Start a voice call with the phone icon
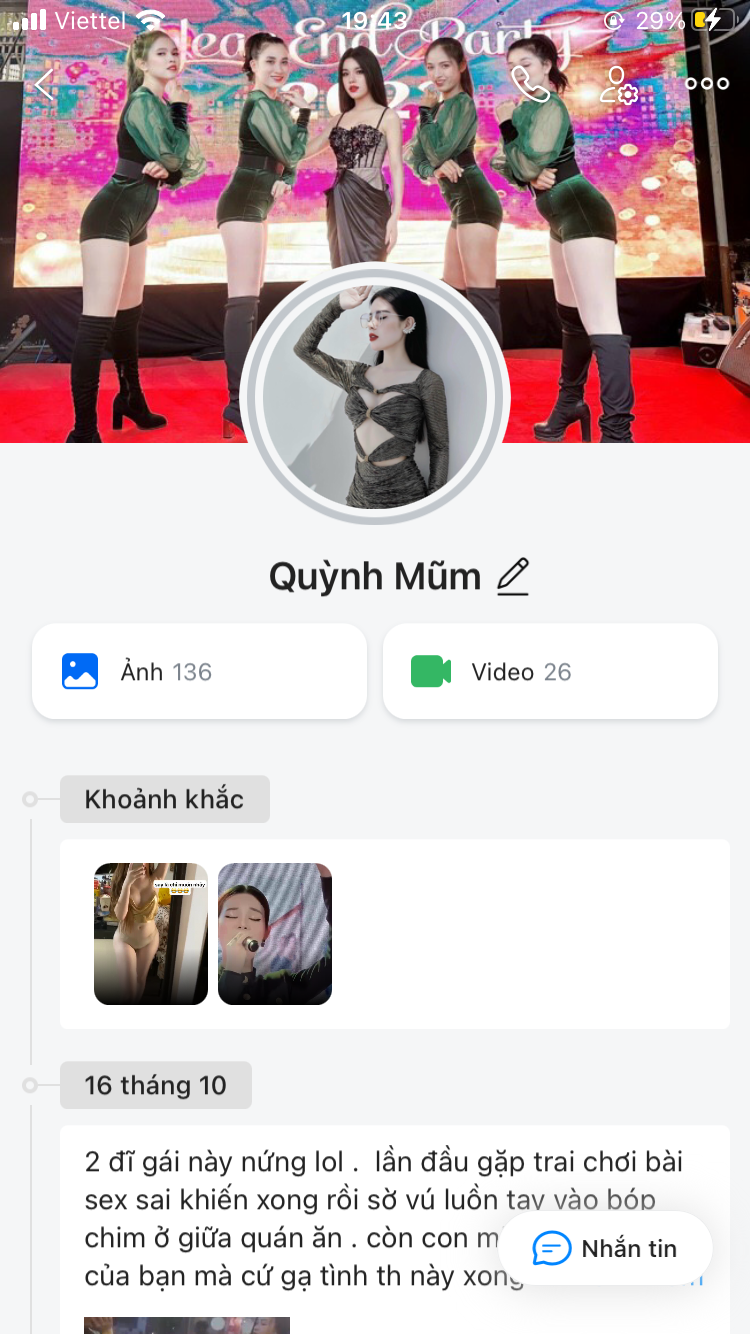The image size is (750, 1334). point(530,84)
